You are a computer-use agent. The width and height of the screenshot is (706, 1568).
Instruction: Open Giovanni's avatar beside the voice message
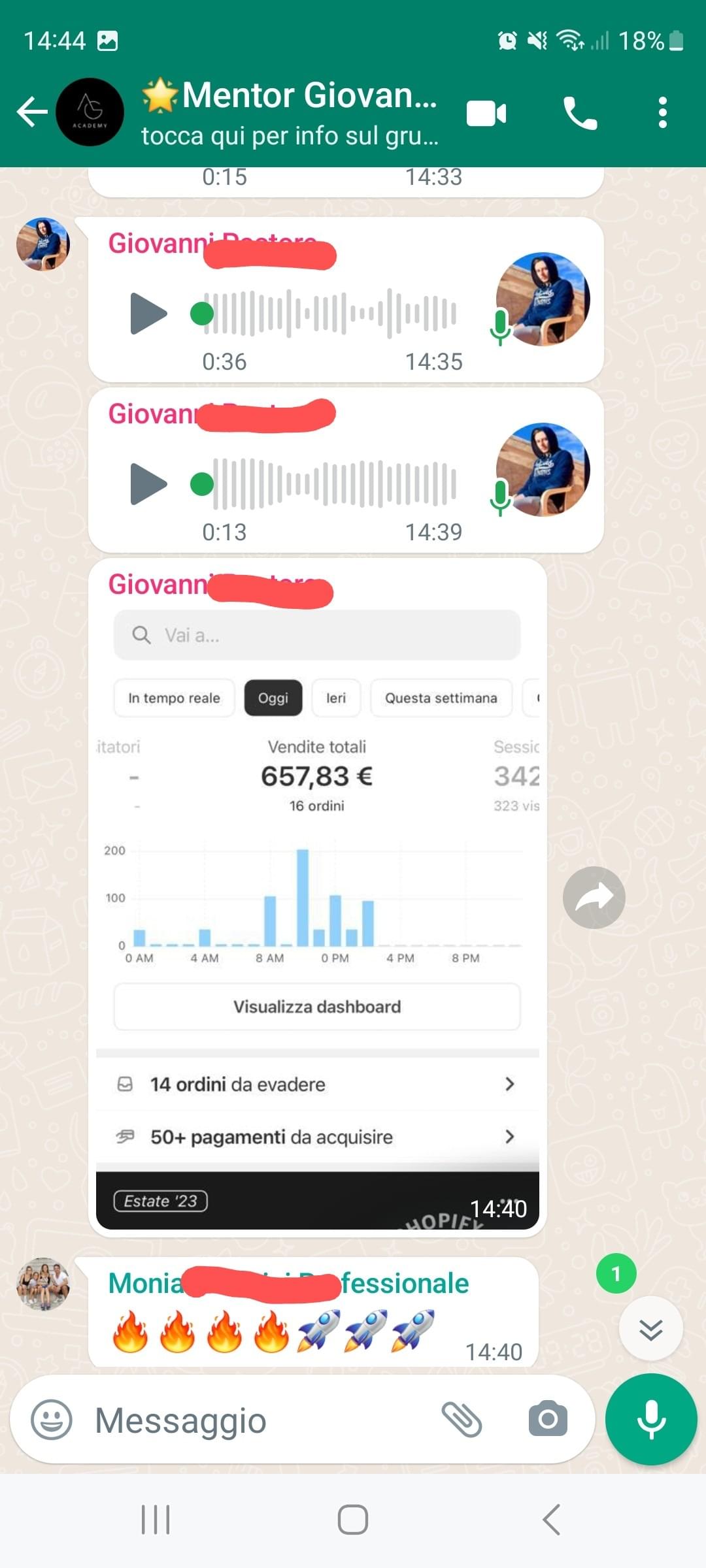click(43, 244)
